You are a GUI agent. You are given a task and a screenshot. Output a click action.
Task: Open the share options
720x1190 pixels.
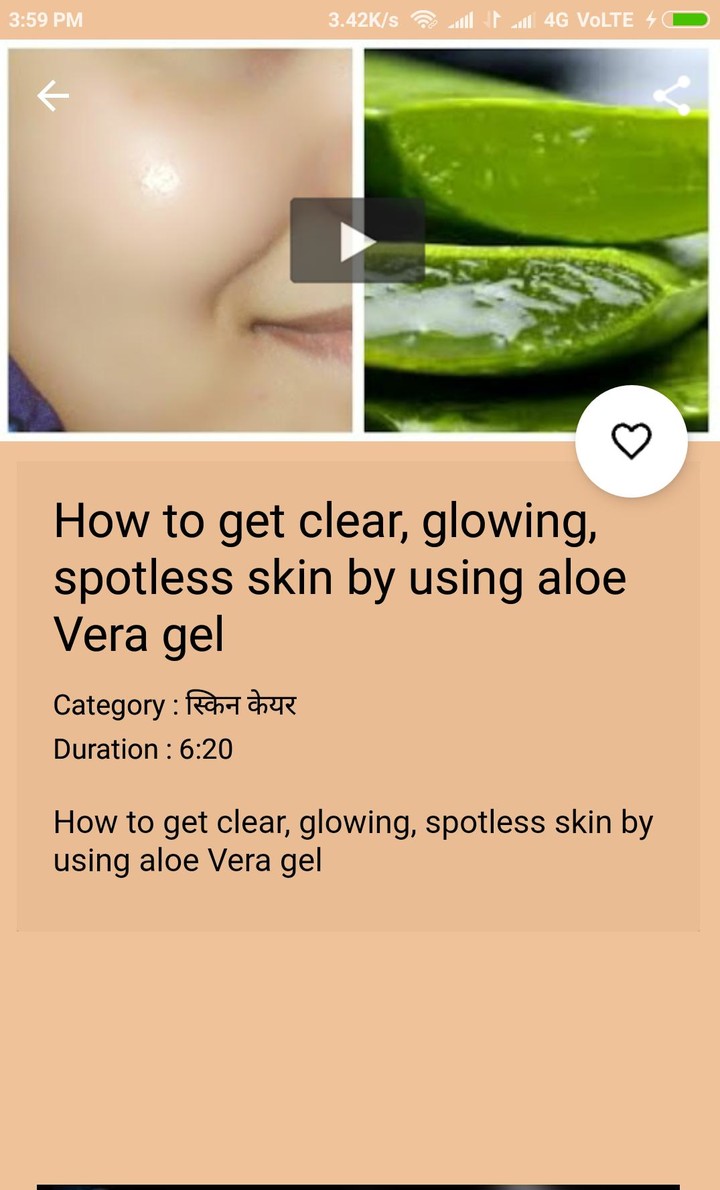tap(673, 96)
